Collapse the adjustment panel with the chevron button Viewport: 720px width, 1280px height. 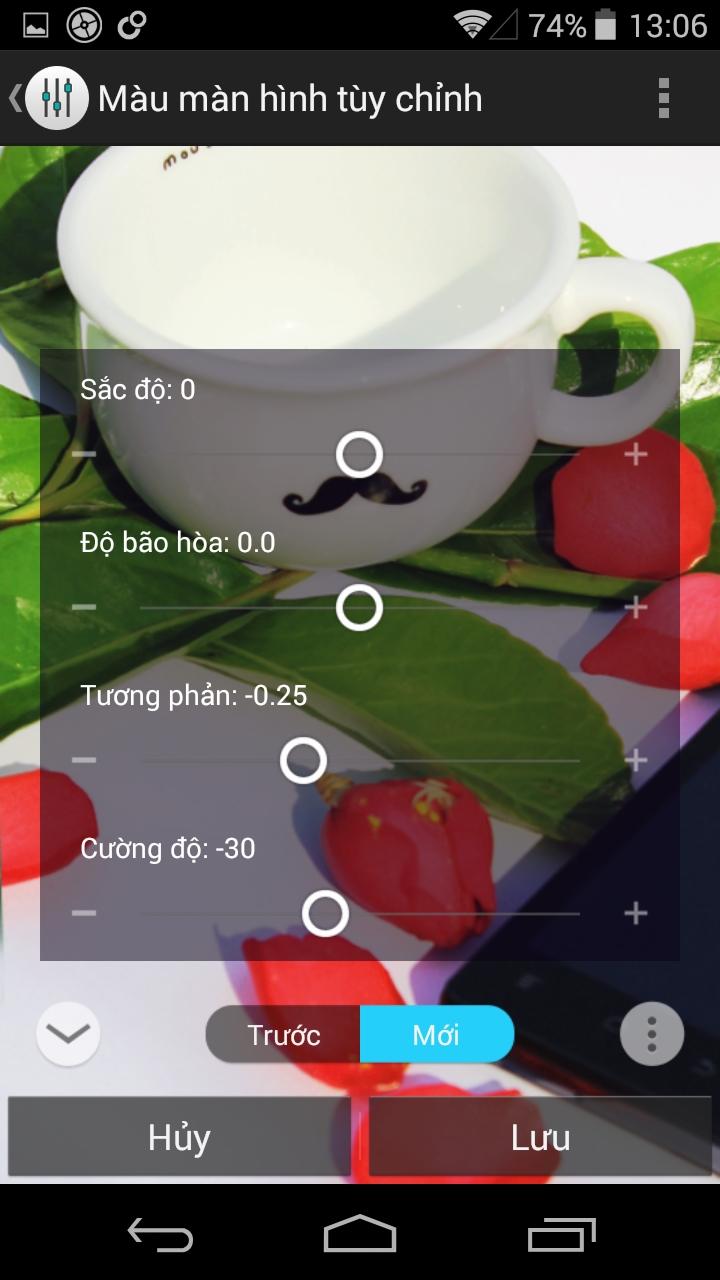click(68, 1034)
